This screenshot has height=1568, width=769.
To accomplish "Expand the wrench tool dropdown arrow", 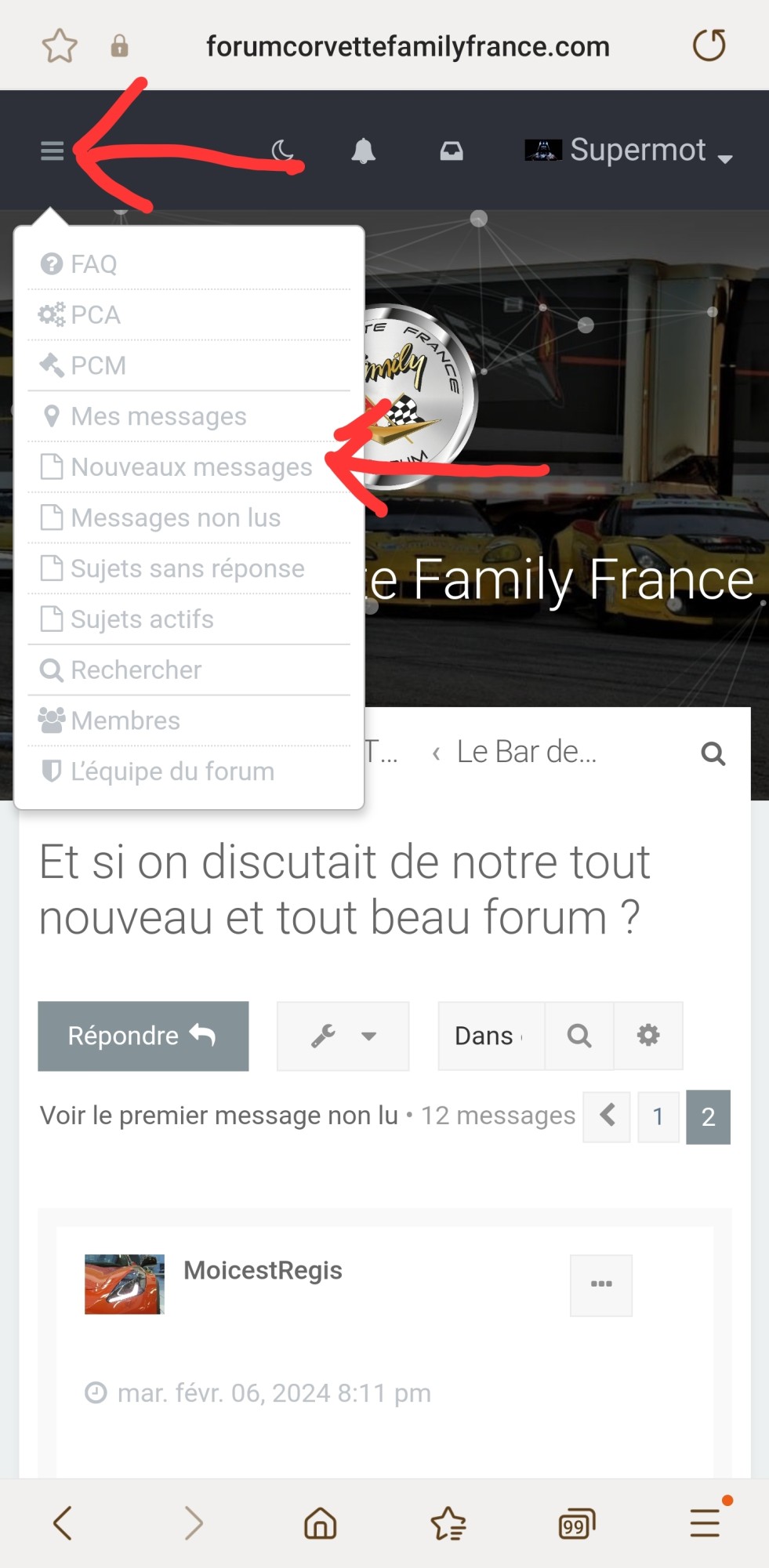I will [367, 1036].
